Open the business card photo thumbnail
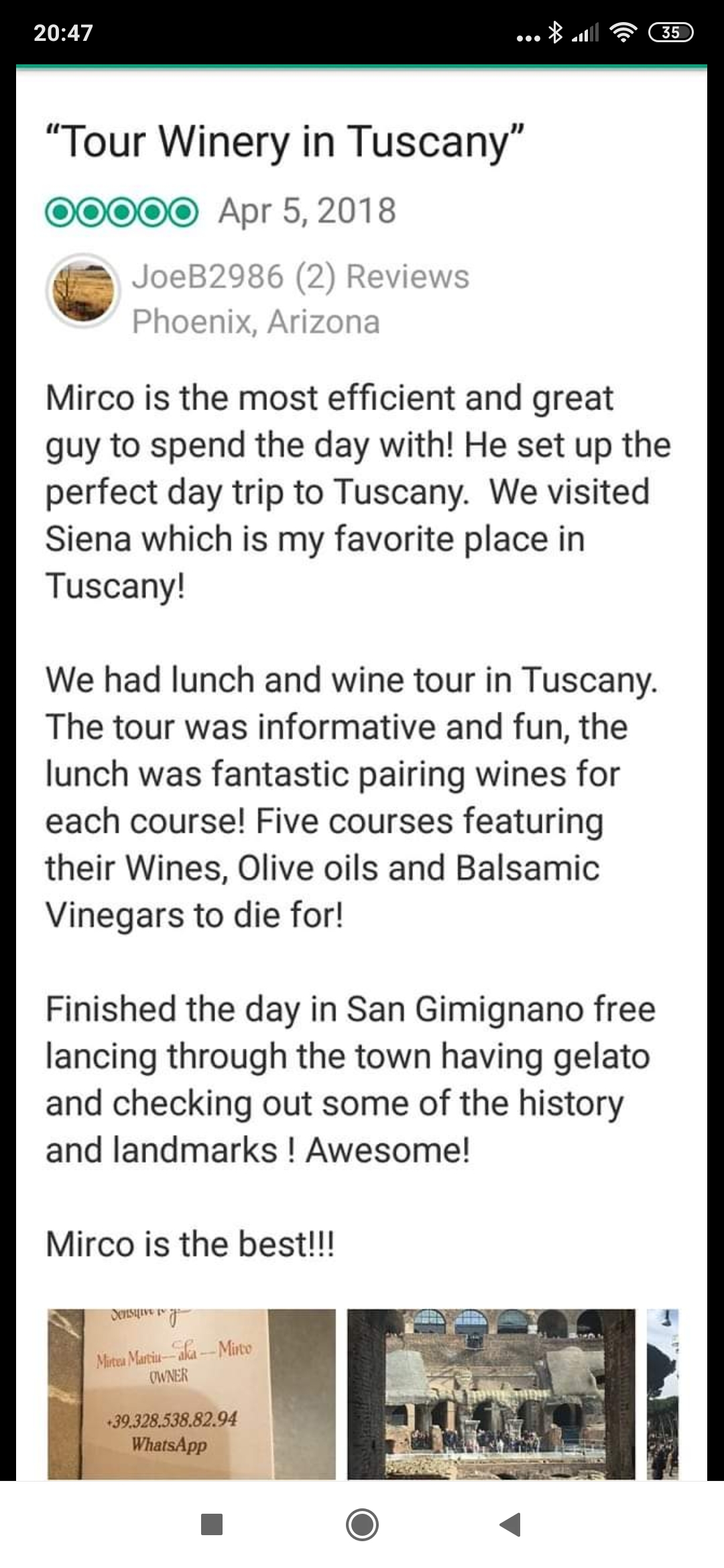Screen dimensions: 724x1568 pos(191,1394)
